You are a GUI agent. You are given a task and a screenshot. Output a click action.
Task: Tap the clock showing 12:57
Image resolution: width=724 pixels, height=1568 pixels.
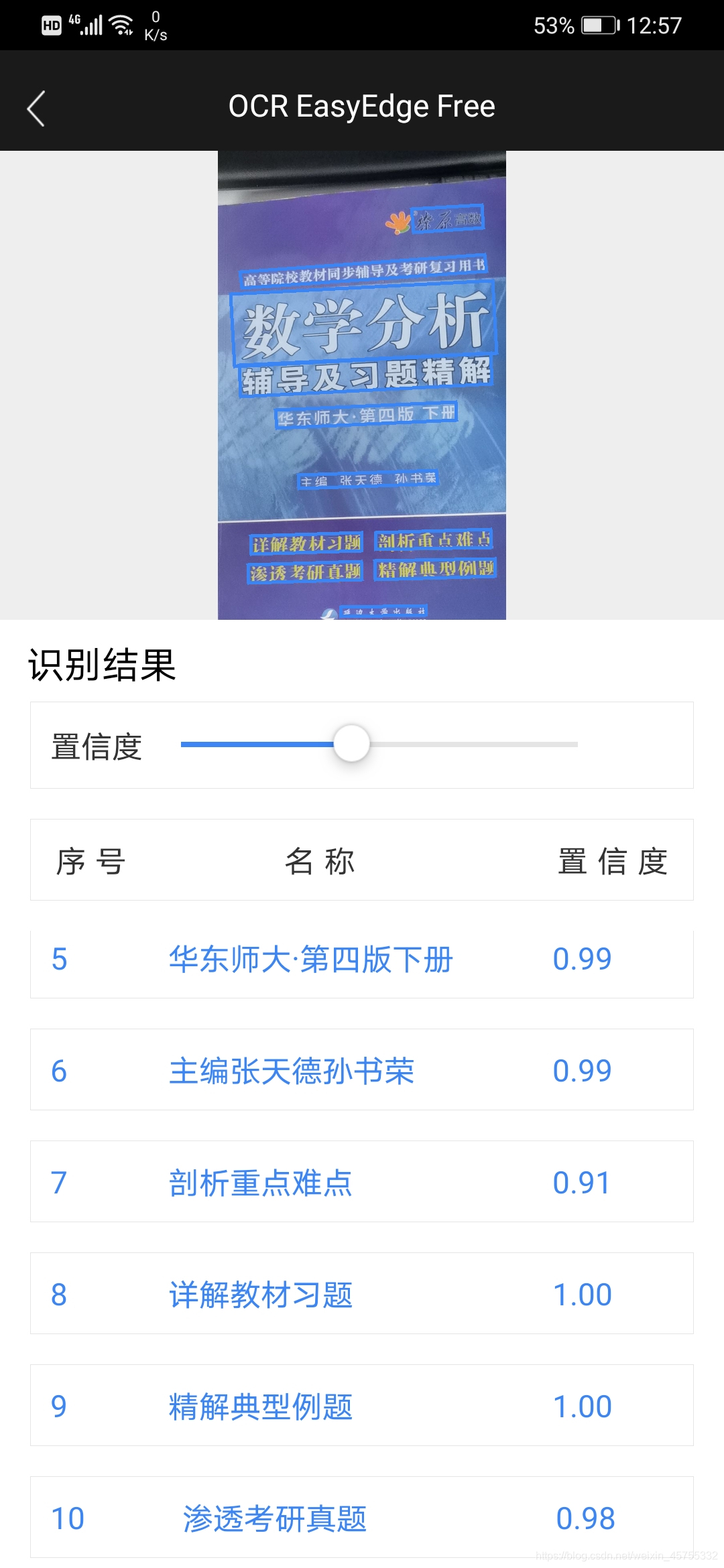654,25
